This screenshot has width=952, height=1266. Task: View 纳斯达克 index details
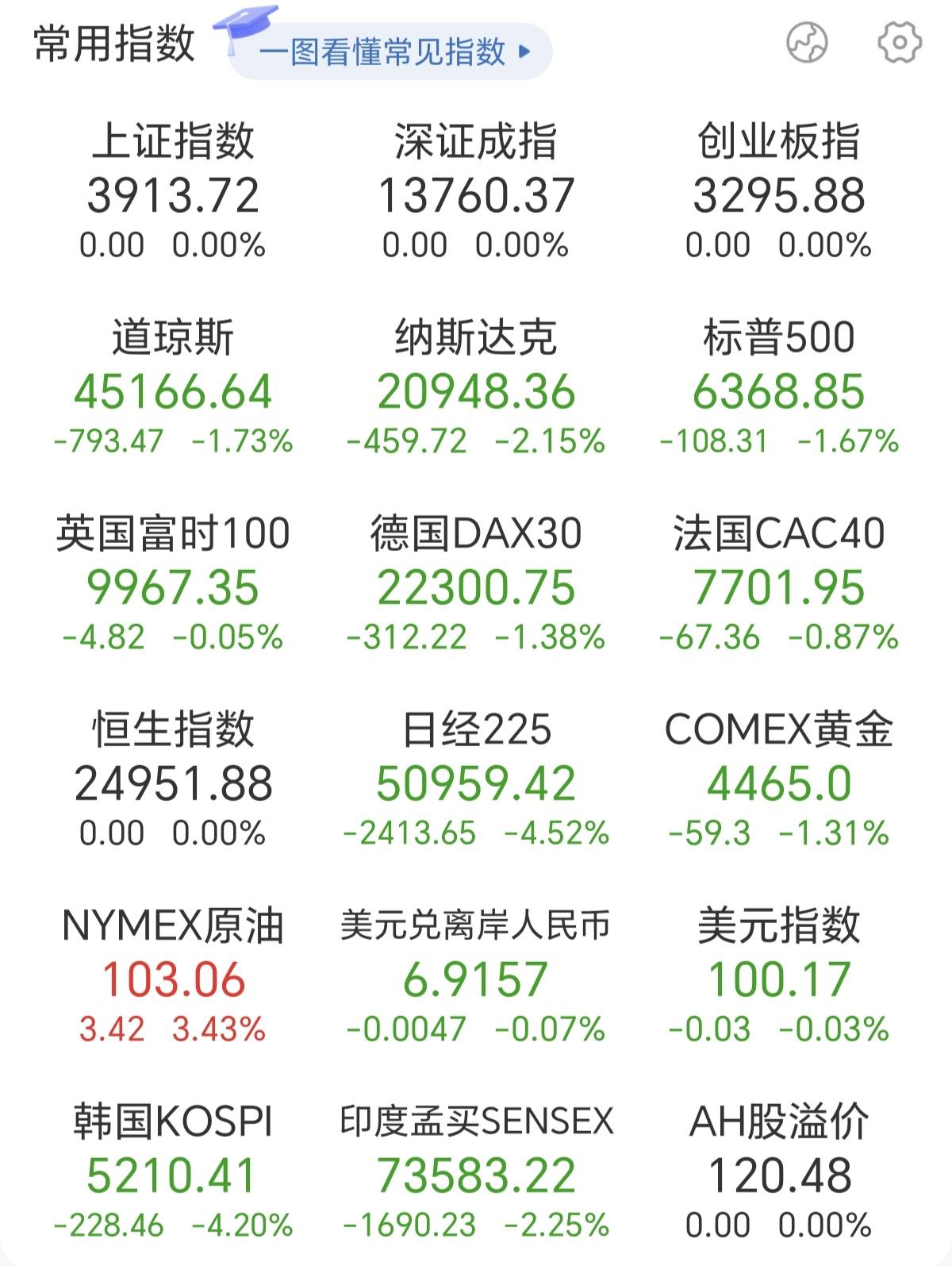476,387
